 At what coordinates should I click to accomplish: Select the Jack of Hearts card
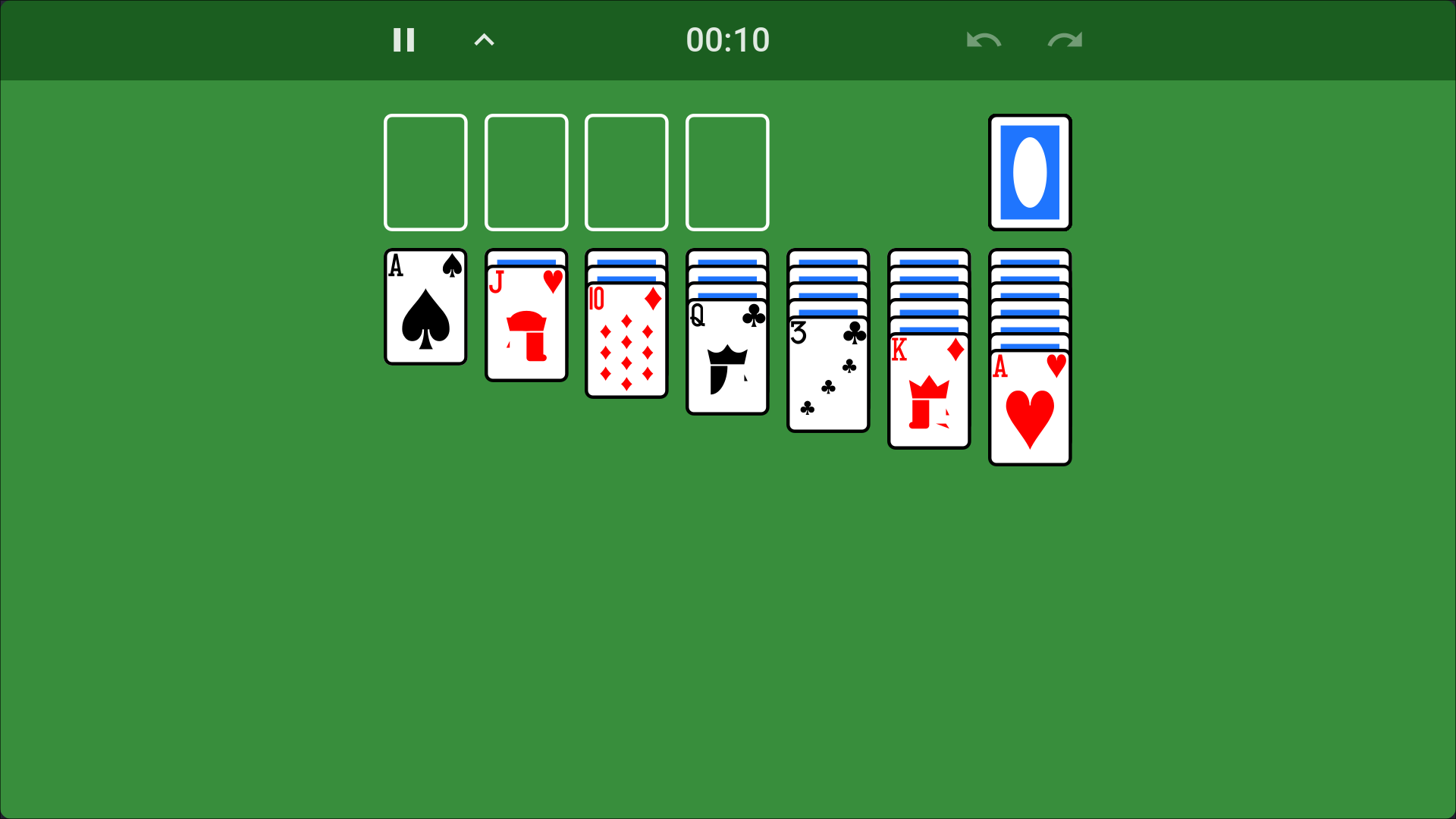coord(526,326)
